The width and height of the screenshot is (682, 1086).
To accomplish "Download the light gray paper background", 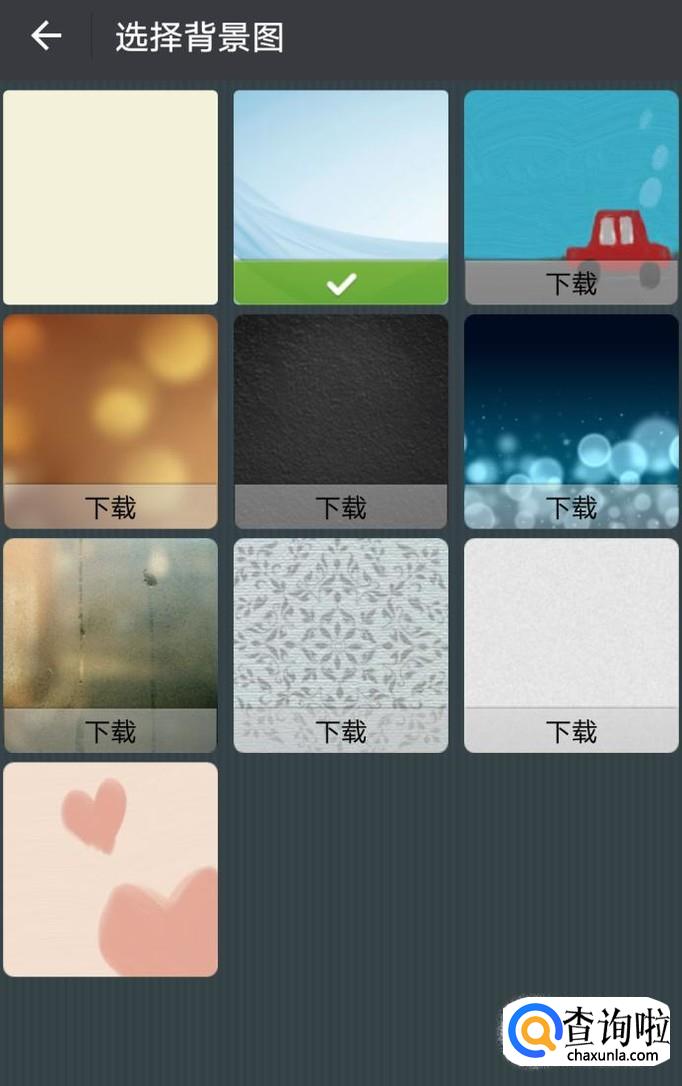I will pyautogui.click(x=571, y=731).
